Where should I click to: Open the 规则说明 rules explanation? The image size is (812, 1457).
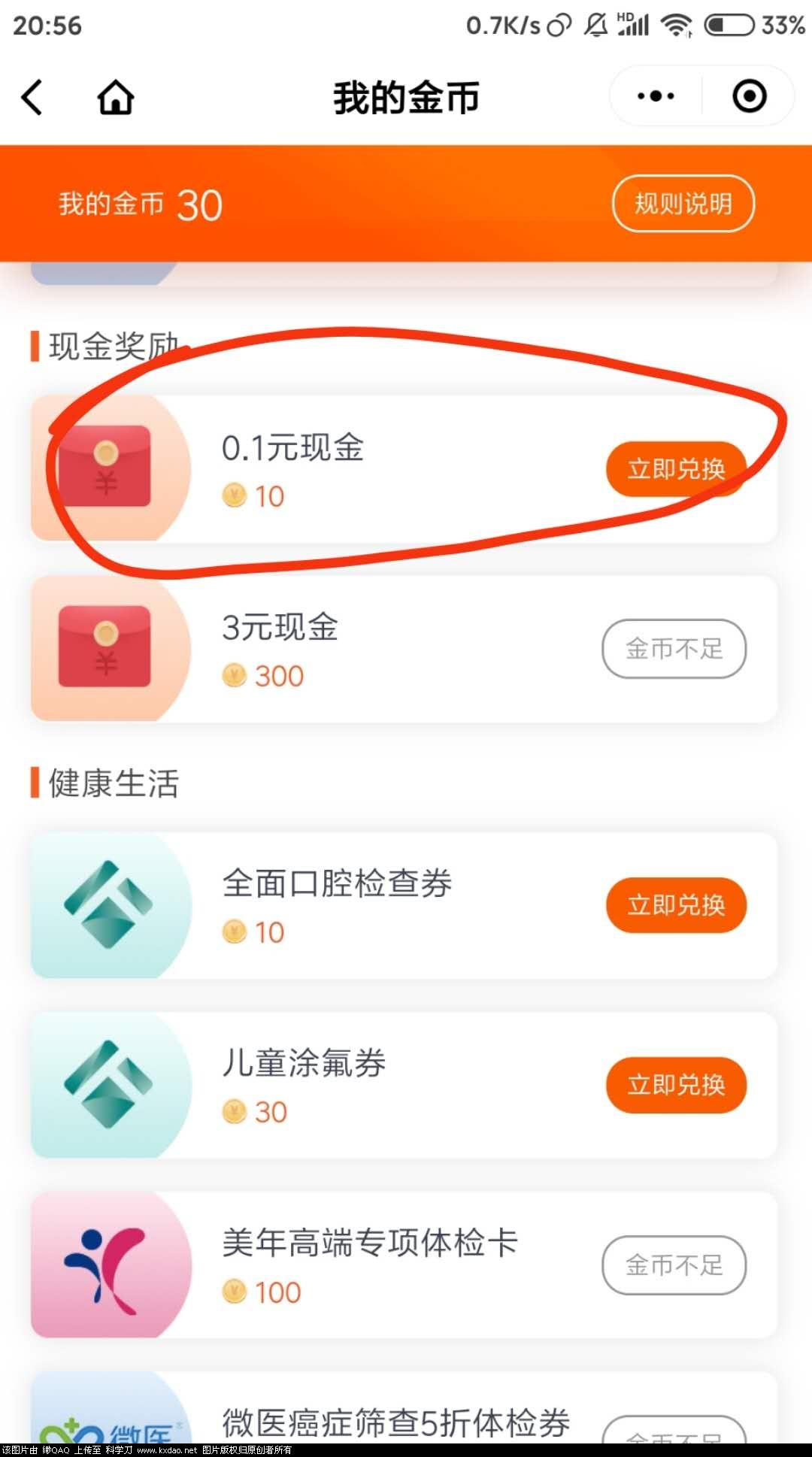tap(683, 204)
